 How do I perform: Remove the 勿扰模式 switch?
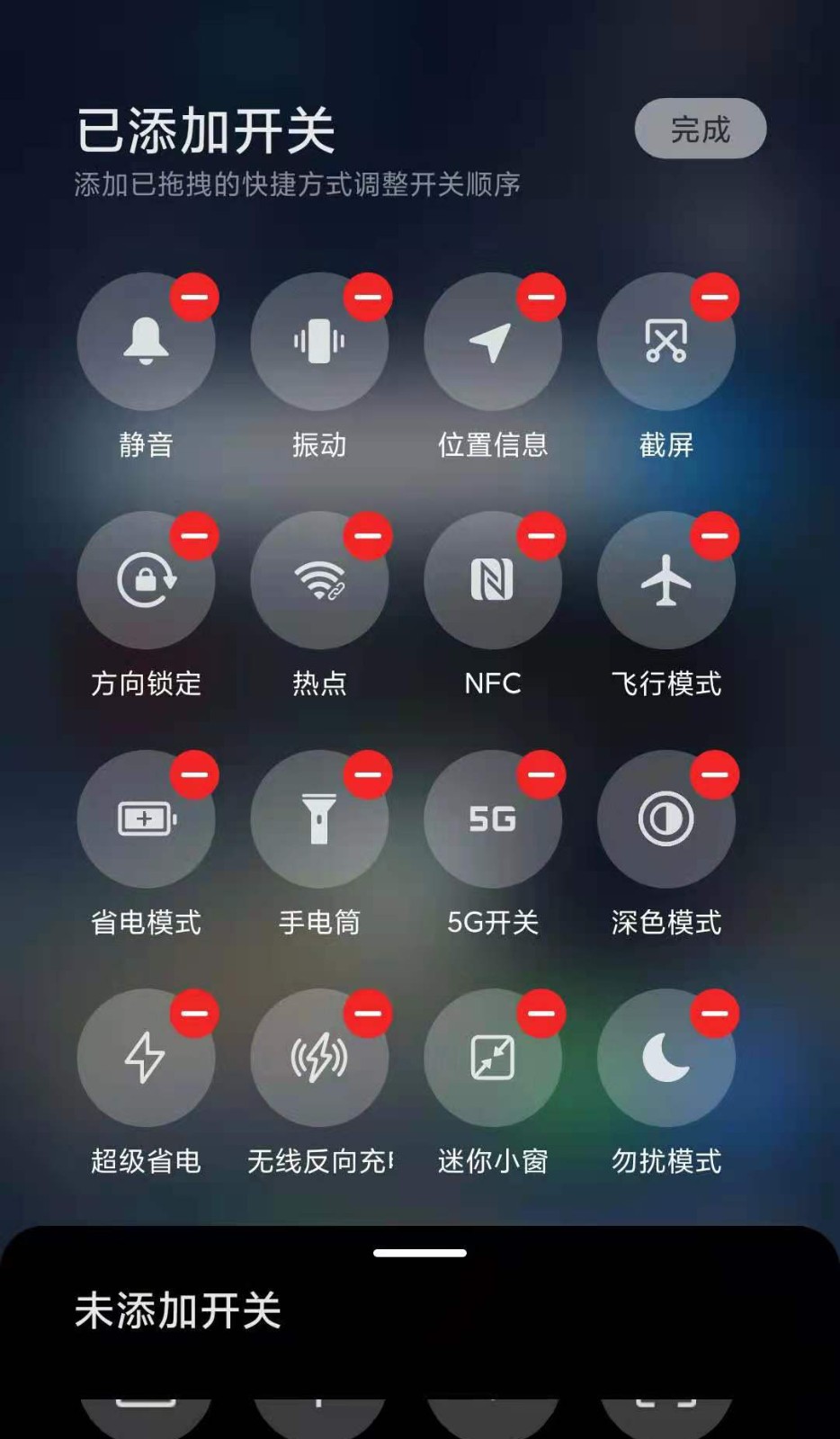[715, 1014]
